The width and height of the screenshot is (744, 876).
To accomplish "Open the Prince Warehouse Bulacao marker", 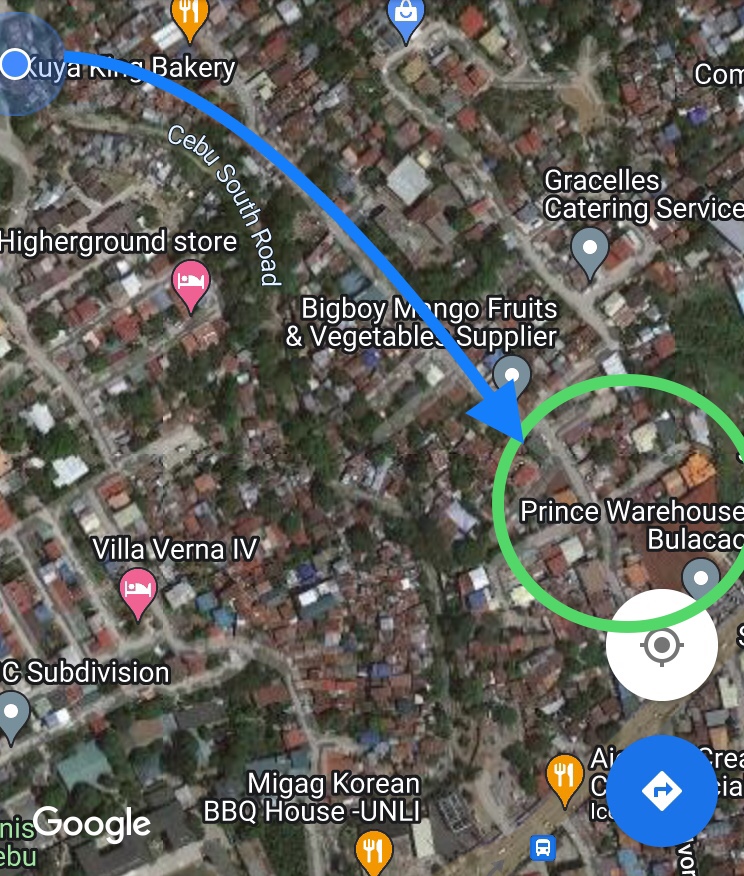I will [700, 580].
